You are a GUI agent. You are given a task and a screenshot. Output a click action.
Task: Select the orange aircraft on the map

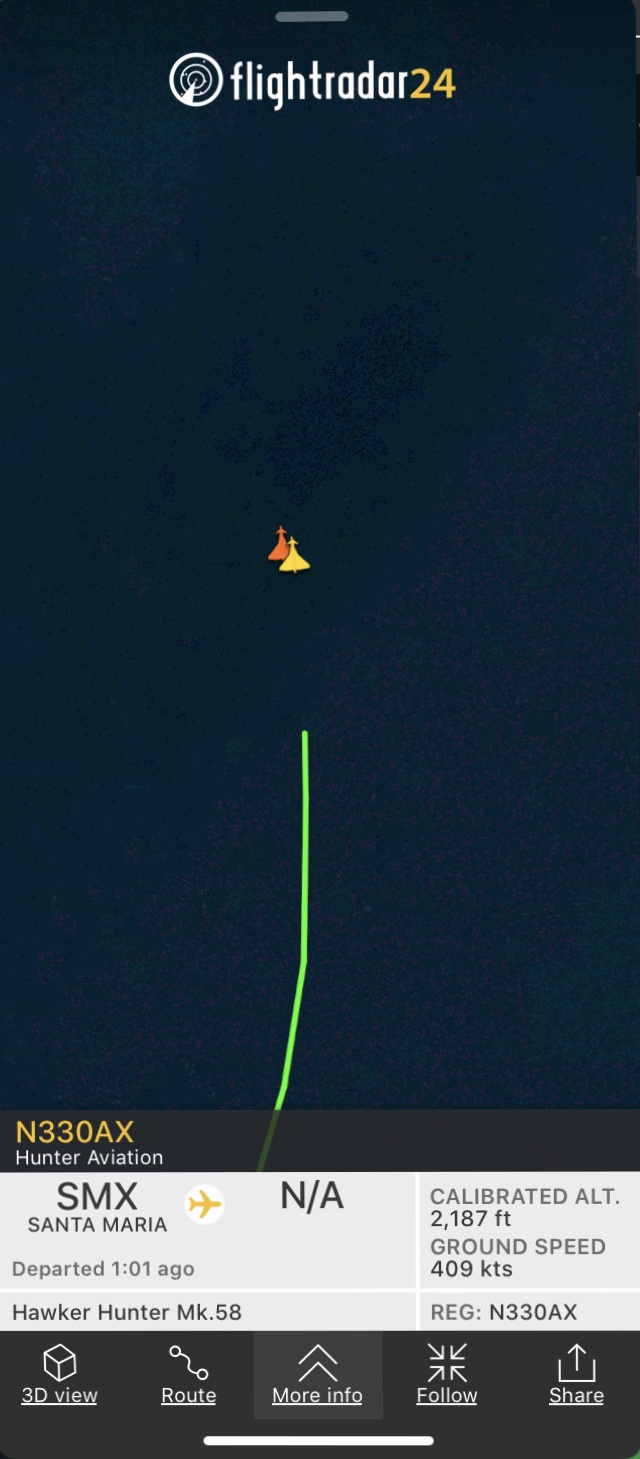[277, 544]
